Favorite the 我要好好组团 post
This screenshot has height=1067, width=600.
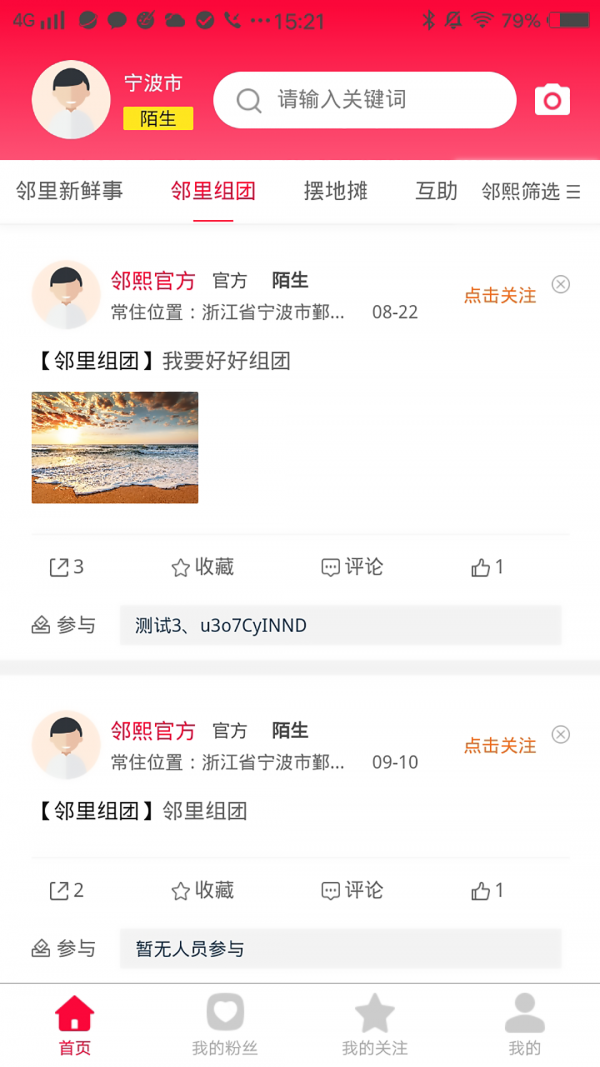202,567
